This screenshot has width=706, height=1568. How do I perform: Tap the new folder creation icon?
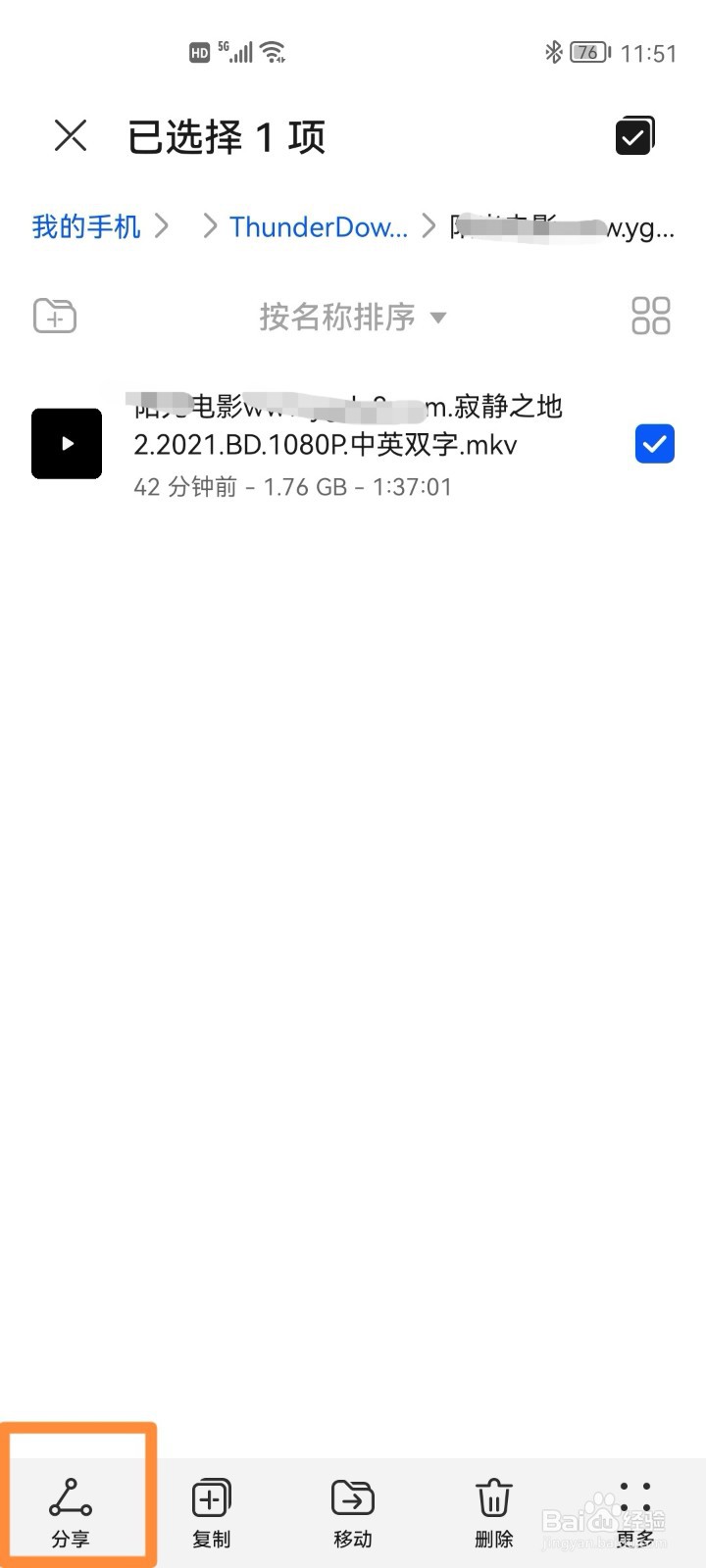point(54,316)
